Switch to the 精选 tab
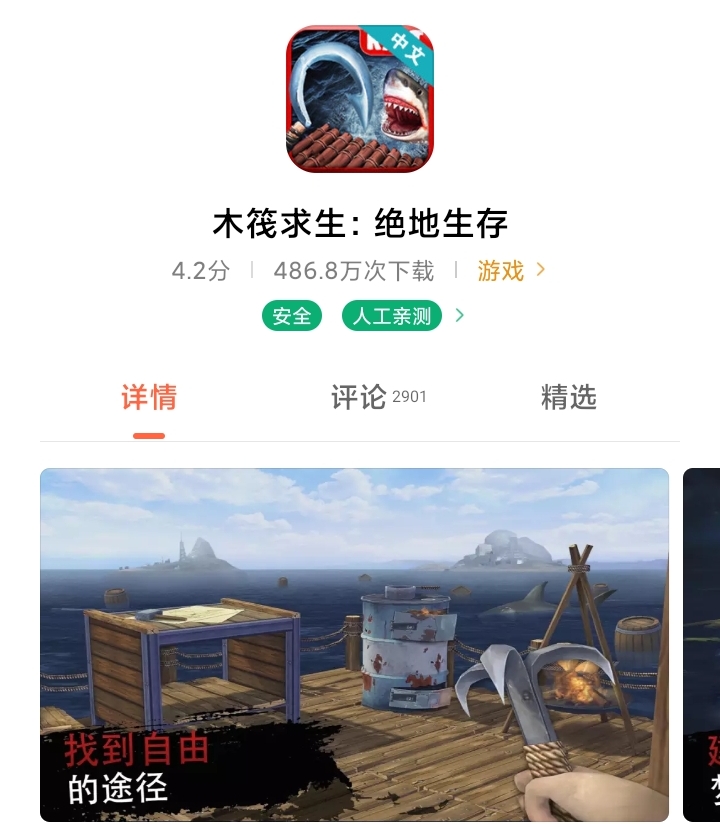The width and height of the screenshot is (720, 824). (568, 398)
